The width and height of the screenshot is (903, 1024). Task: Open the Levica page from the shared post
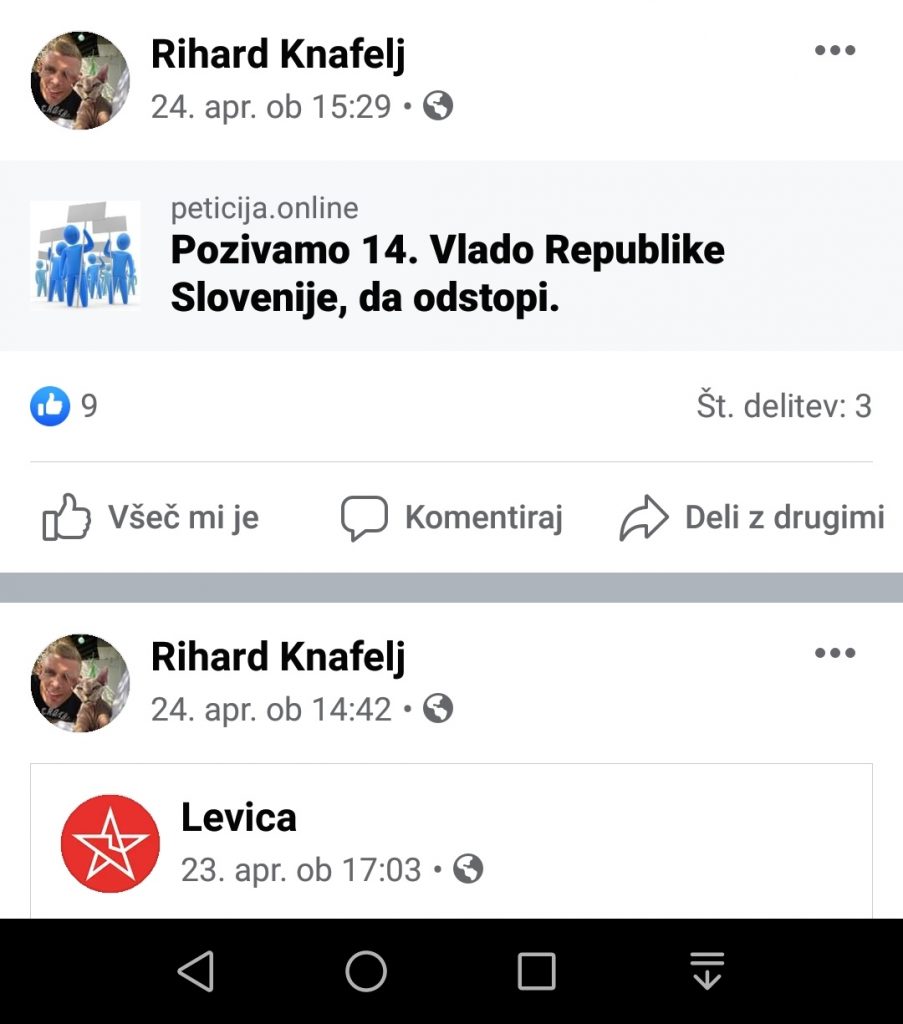(239, 817)
